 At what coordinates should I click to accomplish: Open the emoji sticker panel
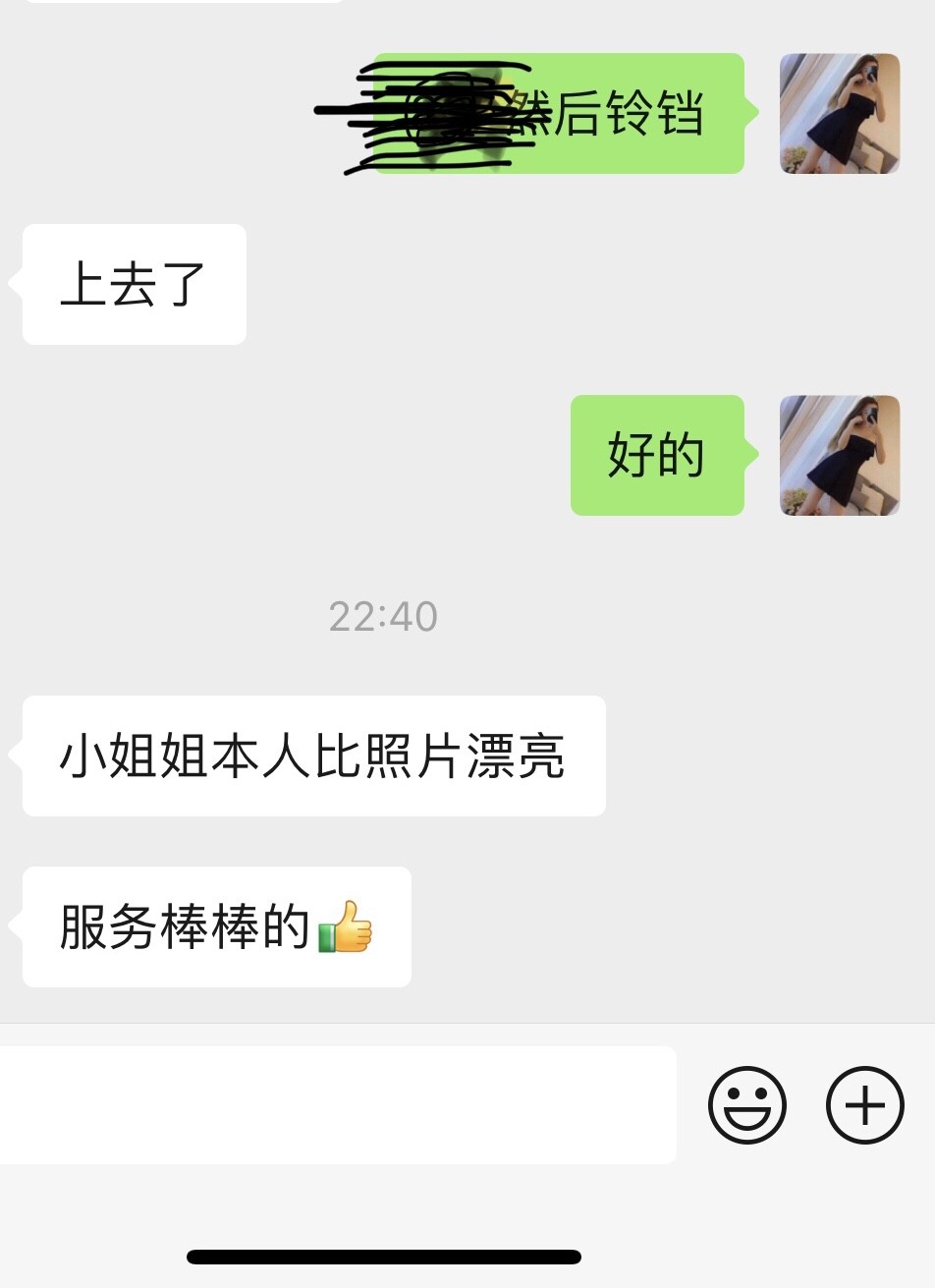(x=747, y=1105)
